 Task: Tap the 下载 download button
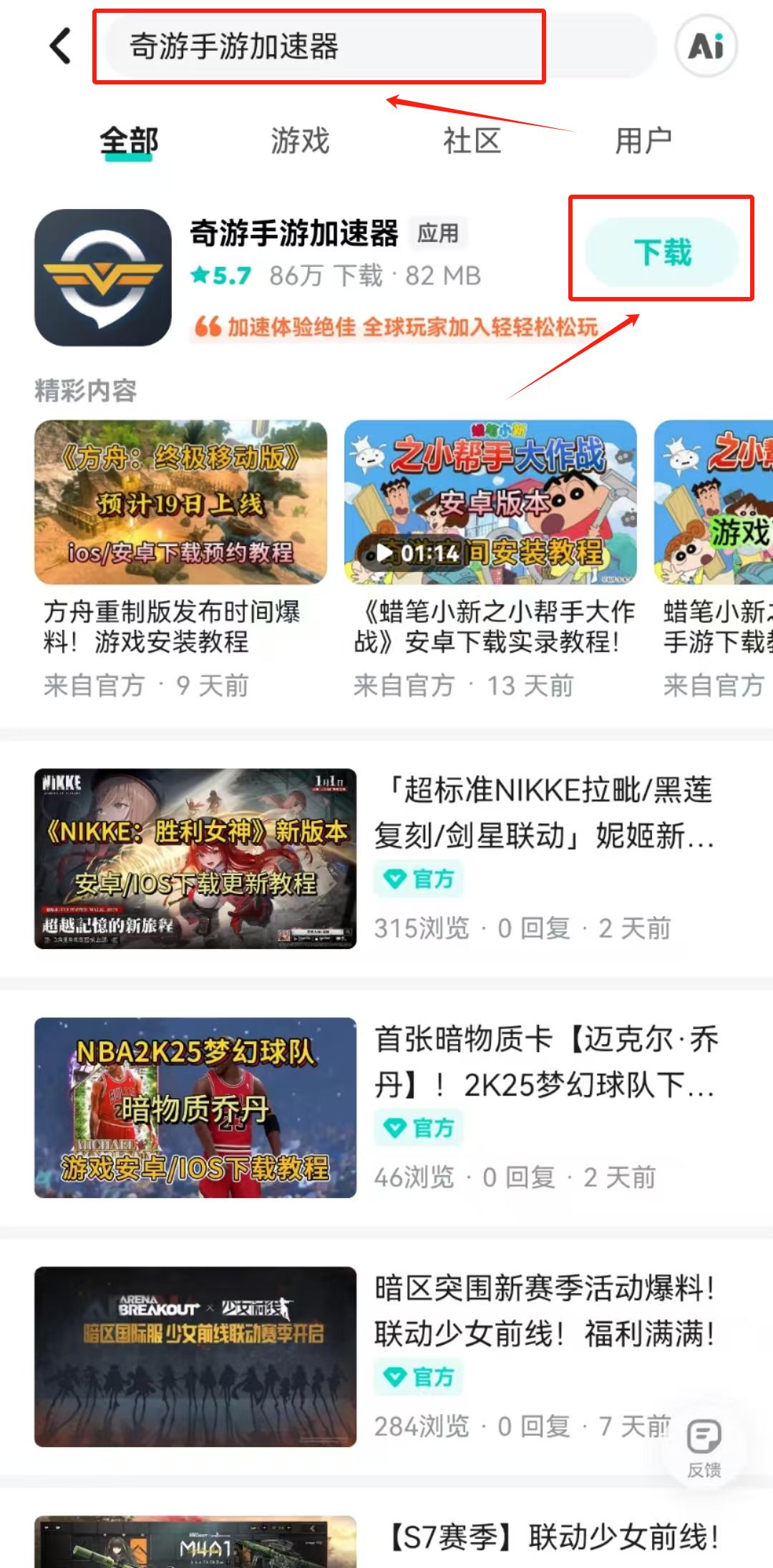[x=662, y=251]
